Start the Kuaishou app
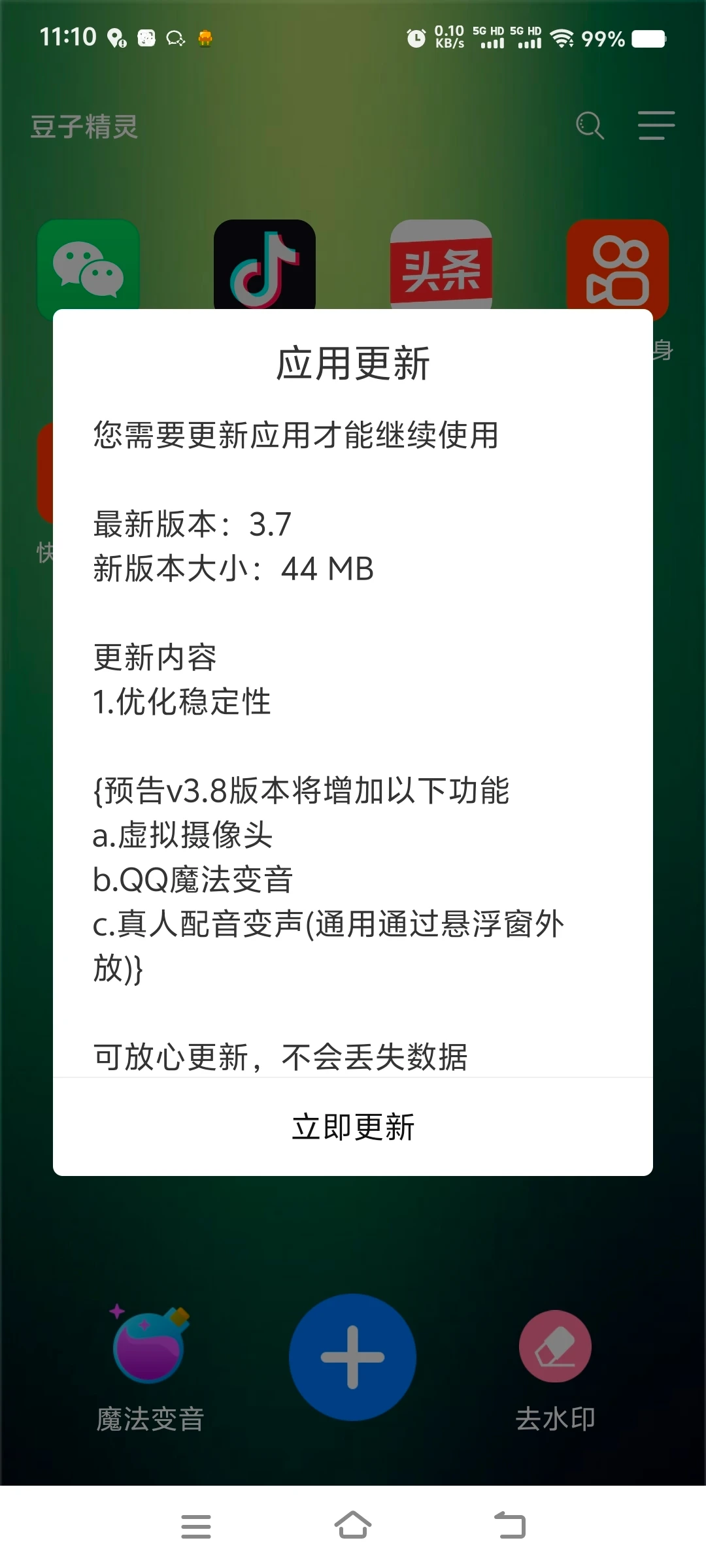 pyautogui.click(x=618, y=268)
